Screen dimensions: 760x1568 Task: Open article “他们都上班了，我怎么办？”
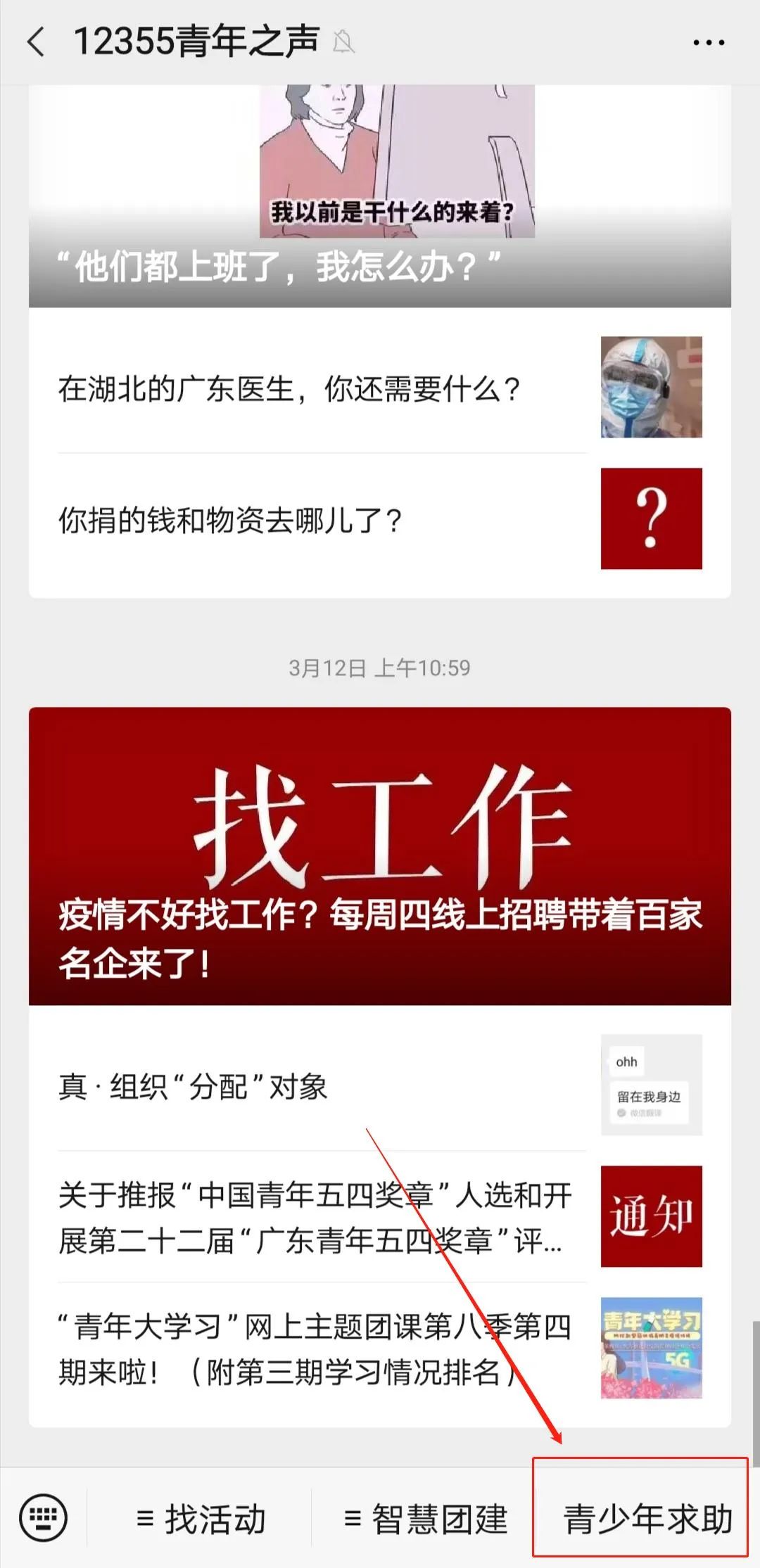380,211
